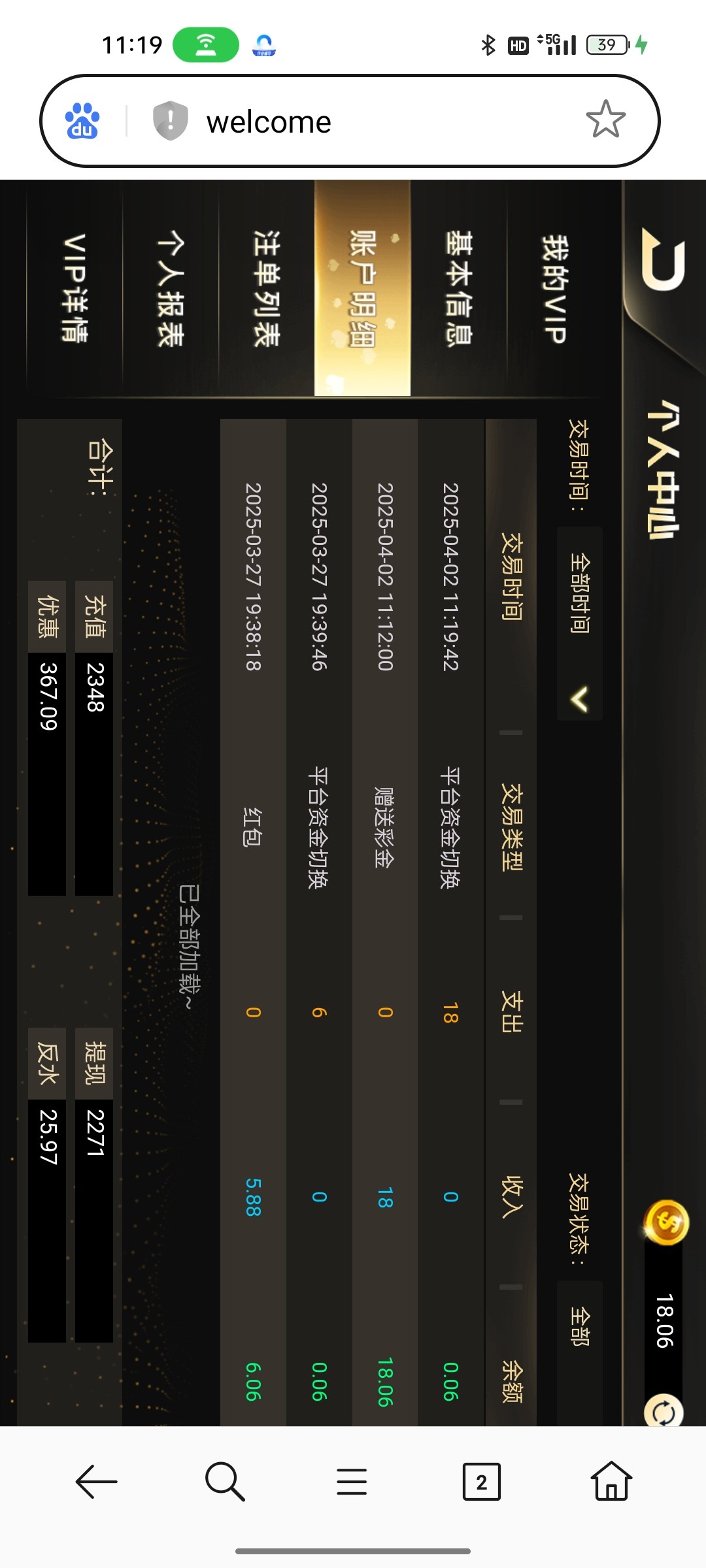Screen dimensions: 706x1568
Task: Expand the 全部时间 transaction time dropdown
Action: pyautogui.click(x=580, y=624)
